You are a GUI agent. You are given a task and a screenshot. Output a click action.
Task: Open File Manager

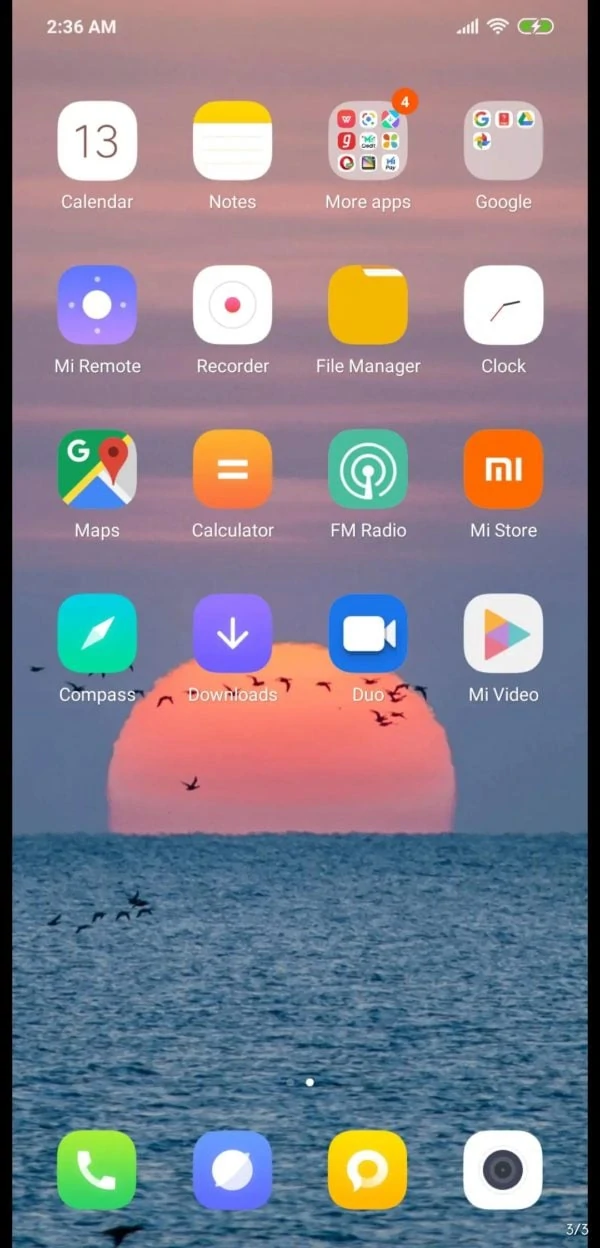(368, 305)
